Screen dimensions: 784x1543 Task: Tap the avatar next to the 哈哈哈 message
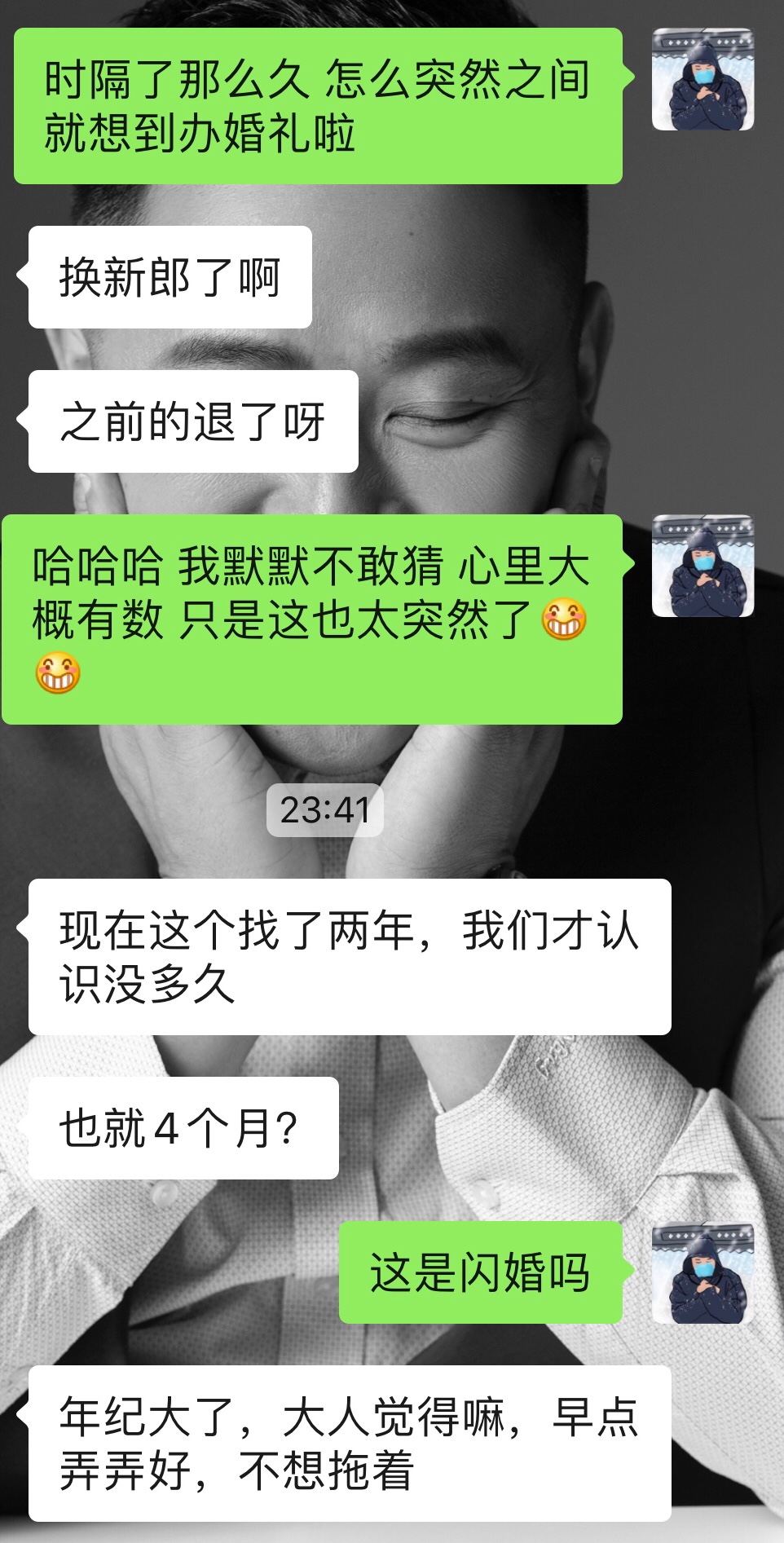[703, 566]
